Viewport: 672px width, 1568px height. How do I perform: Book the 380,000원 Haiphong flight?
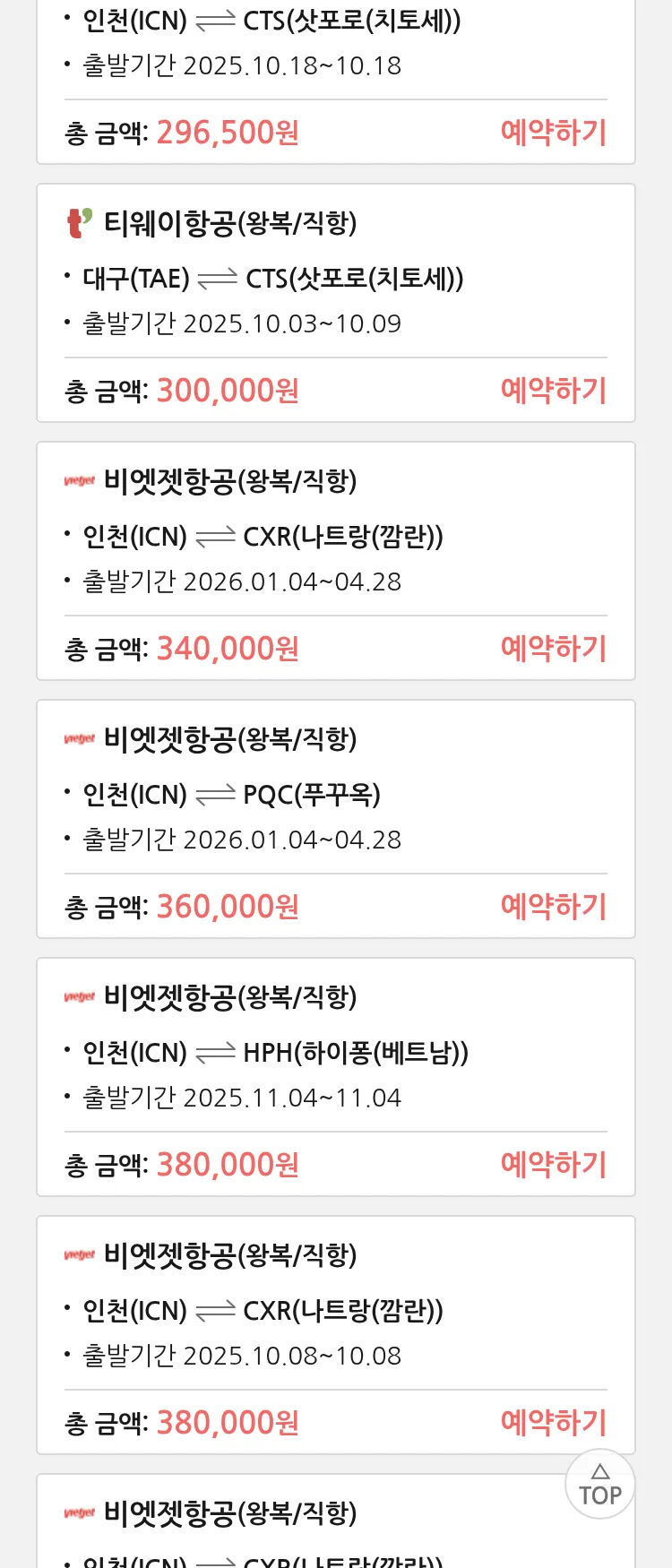[553, 1165]
